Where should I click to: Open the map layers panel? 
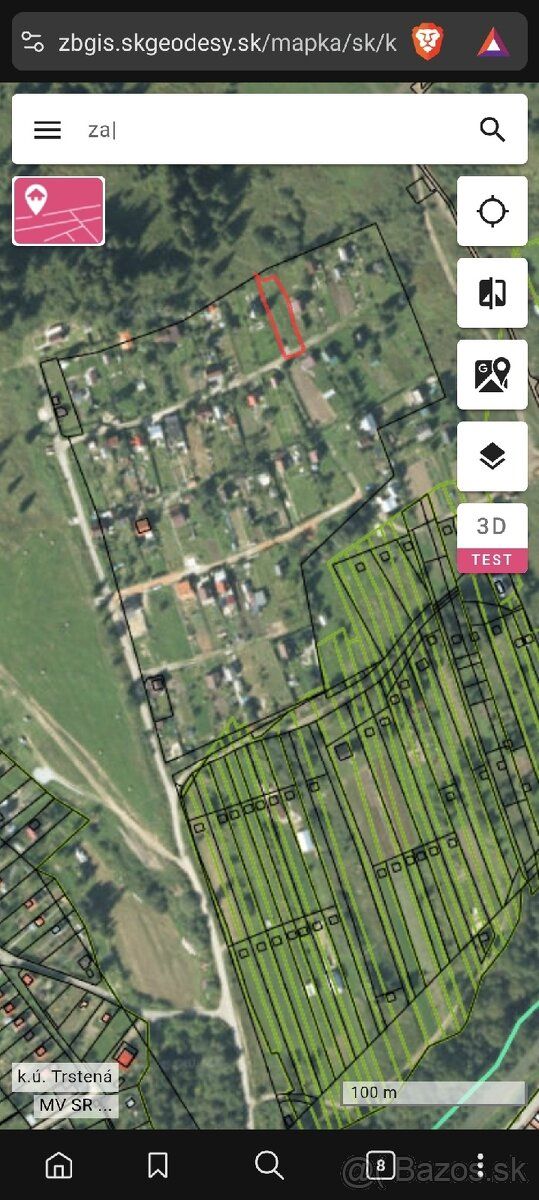tap(492, 456)
